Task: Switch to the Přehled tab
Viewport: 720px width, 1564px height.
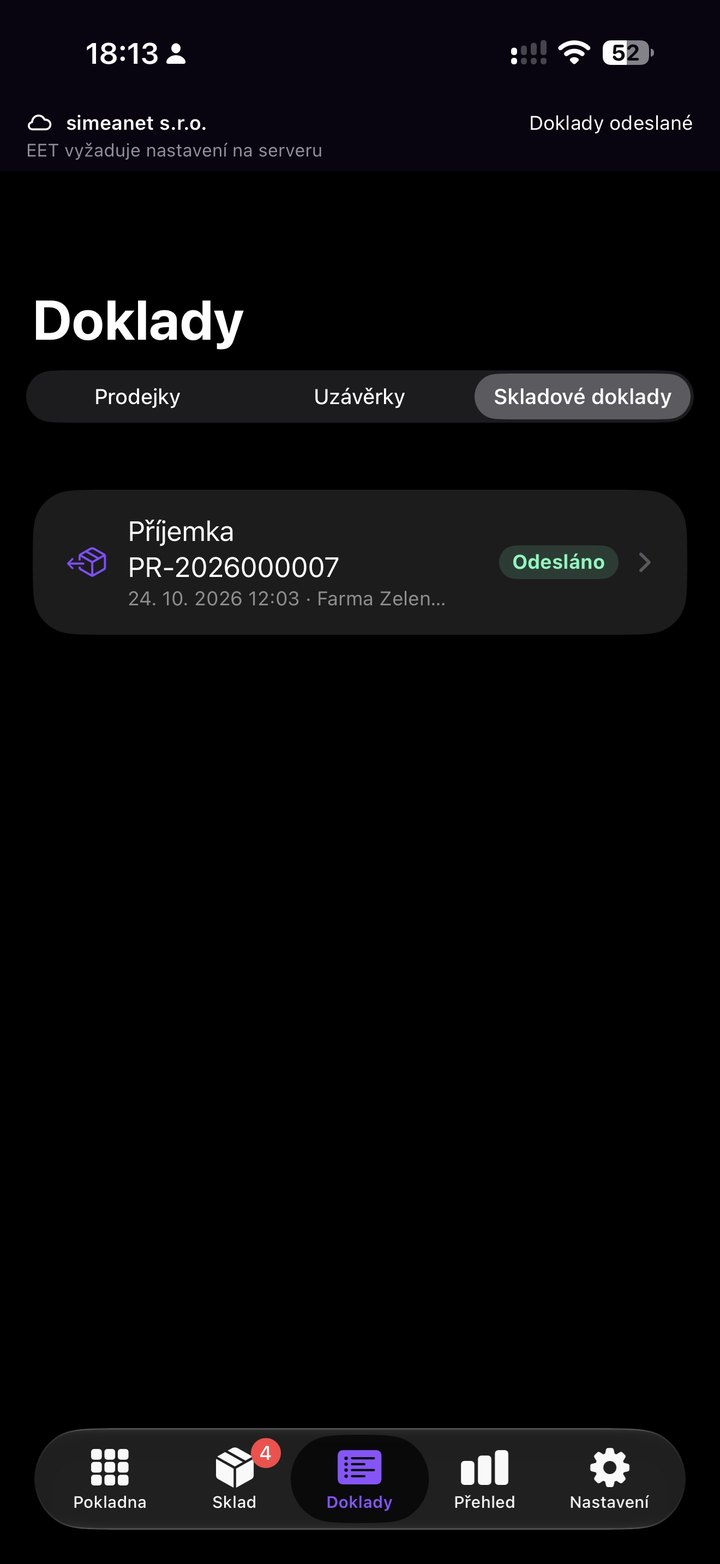Action: pyautogui.click(x=484, y=1479)
